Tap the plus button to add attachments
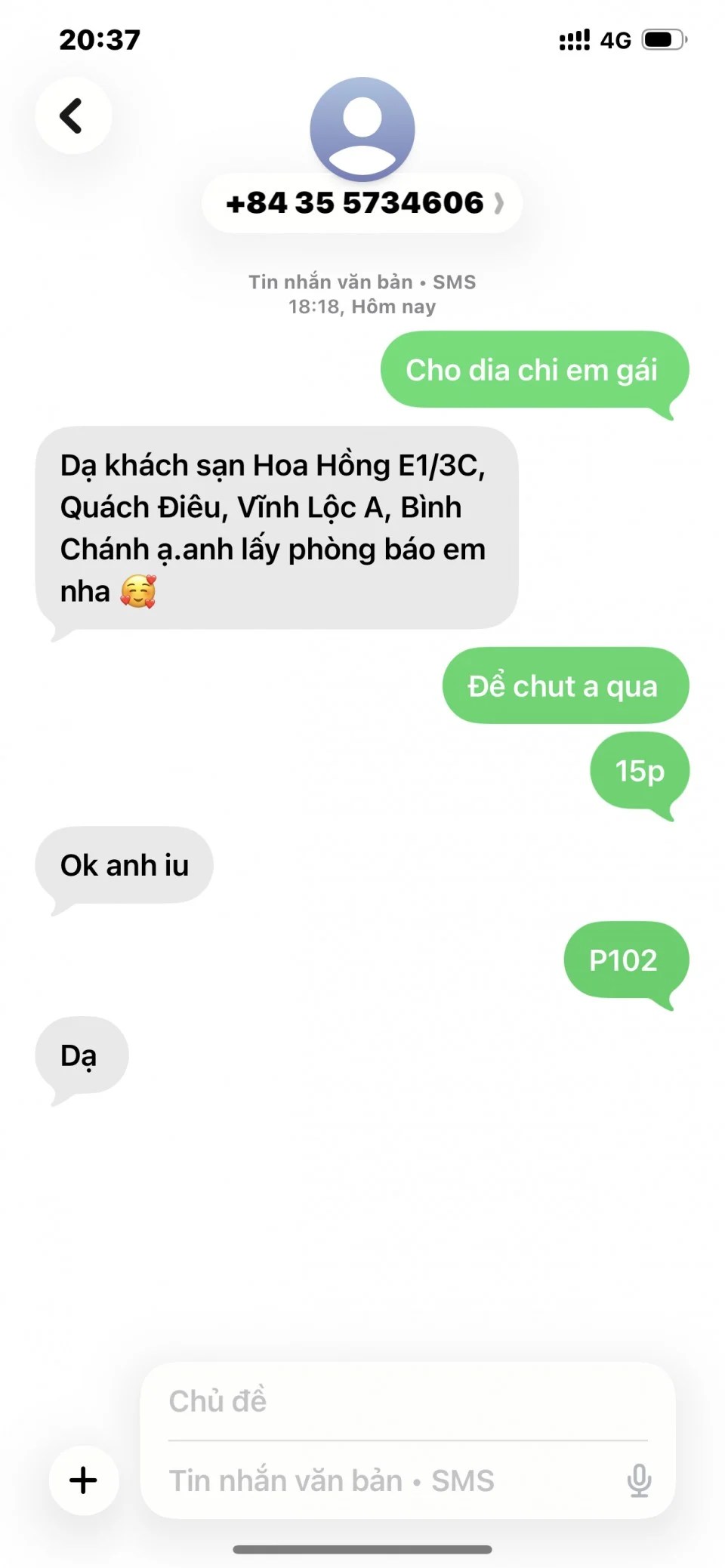The height and width of the screenshot is (1568, 725). [x=83, y=1480]
